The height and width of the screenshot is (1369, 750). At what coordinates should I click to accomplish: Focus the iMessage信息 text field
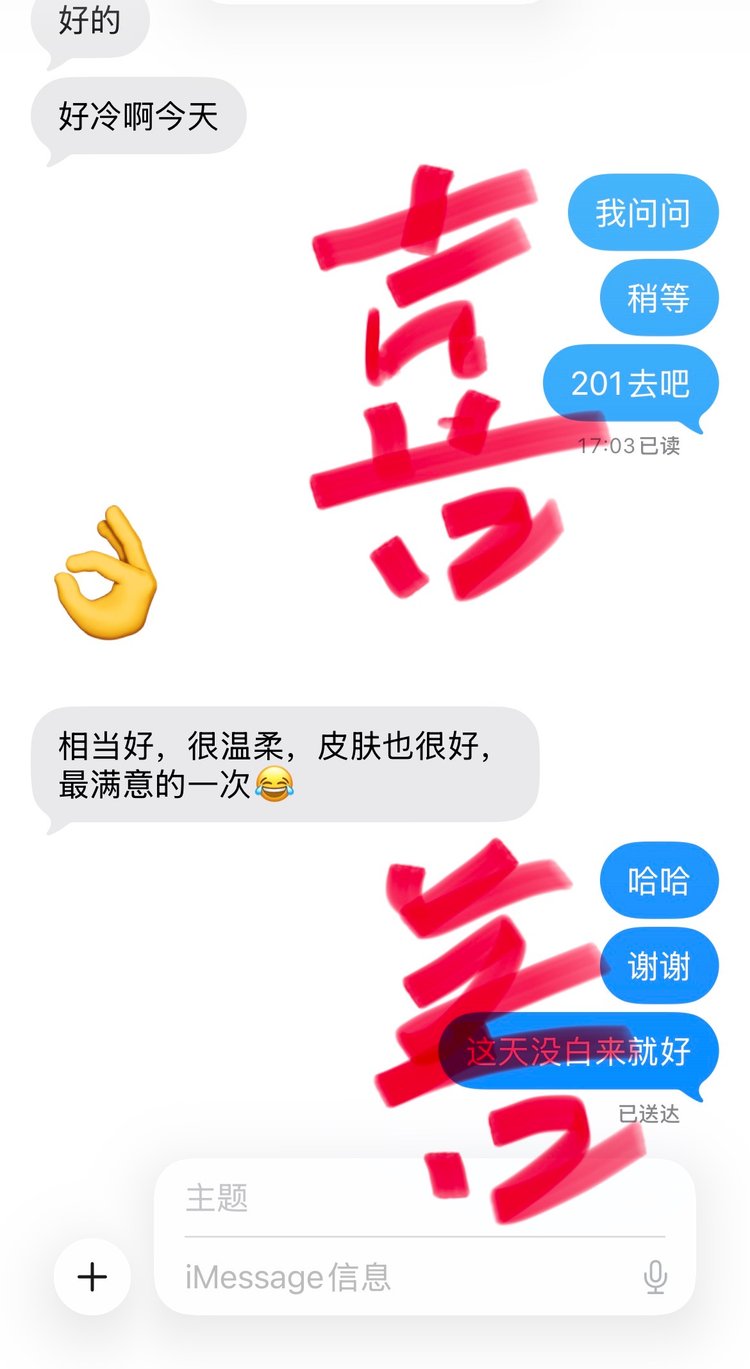[400, 1277]
